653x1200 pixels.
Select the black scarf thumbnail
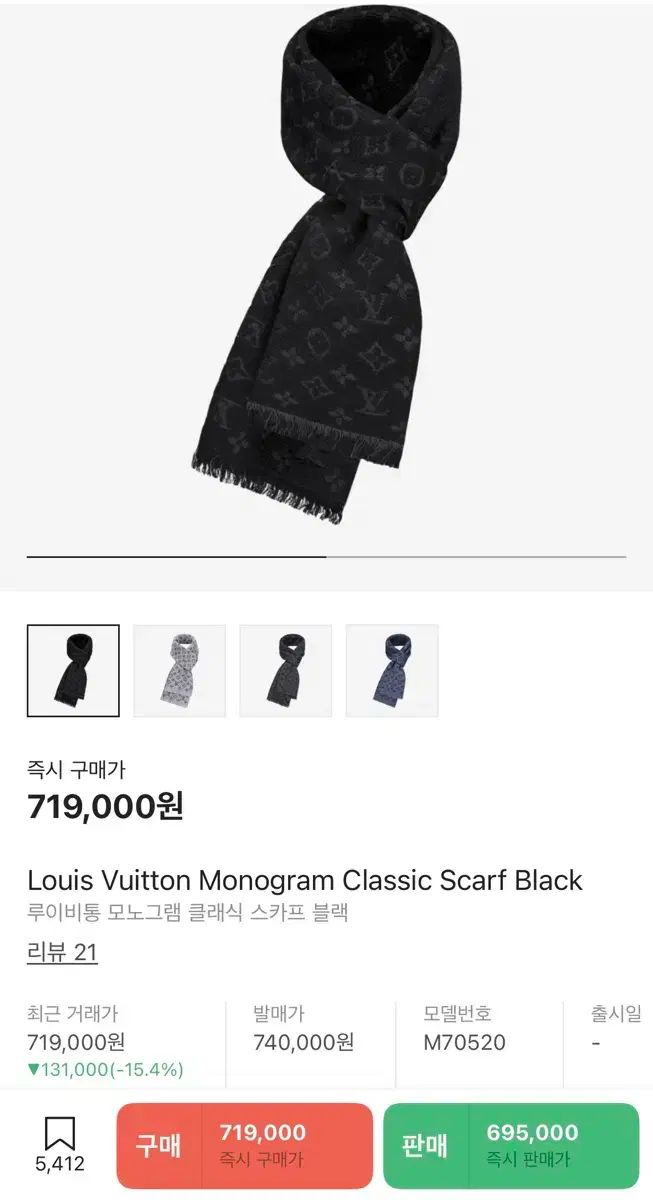click(x=73, y=671)
